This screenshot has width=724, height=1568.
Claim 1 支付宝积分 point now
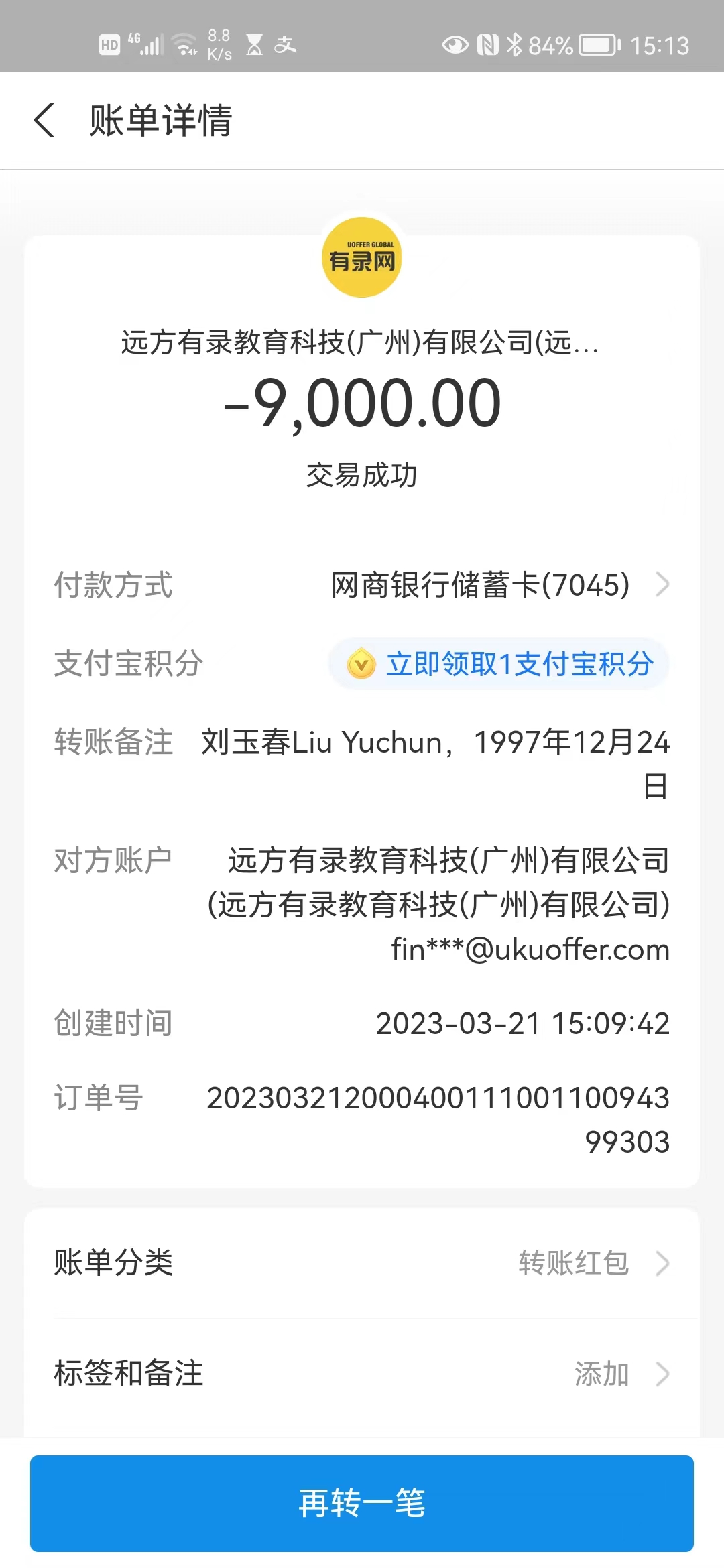pos(499,664)
